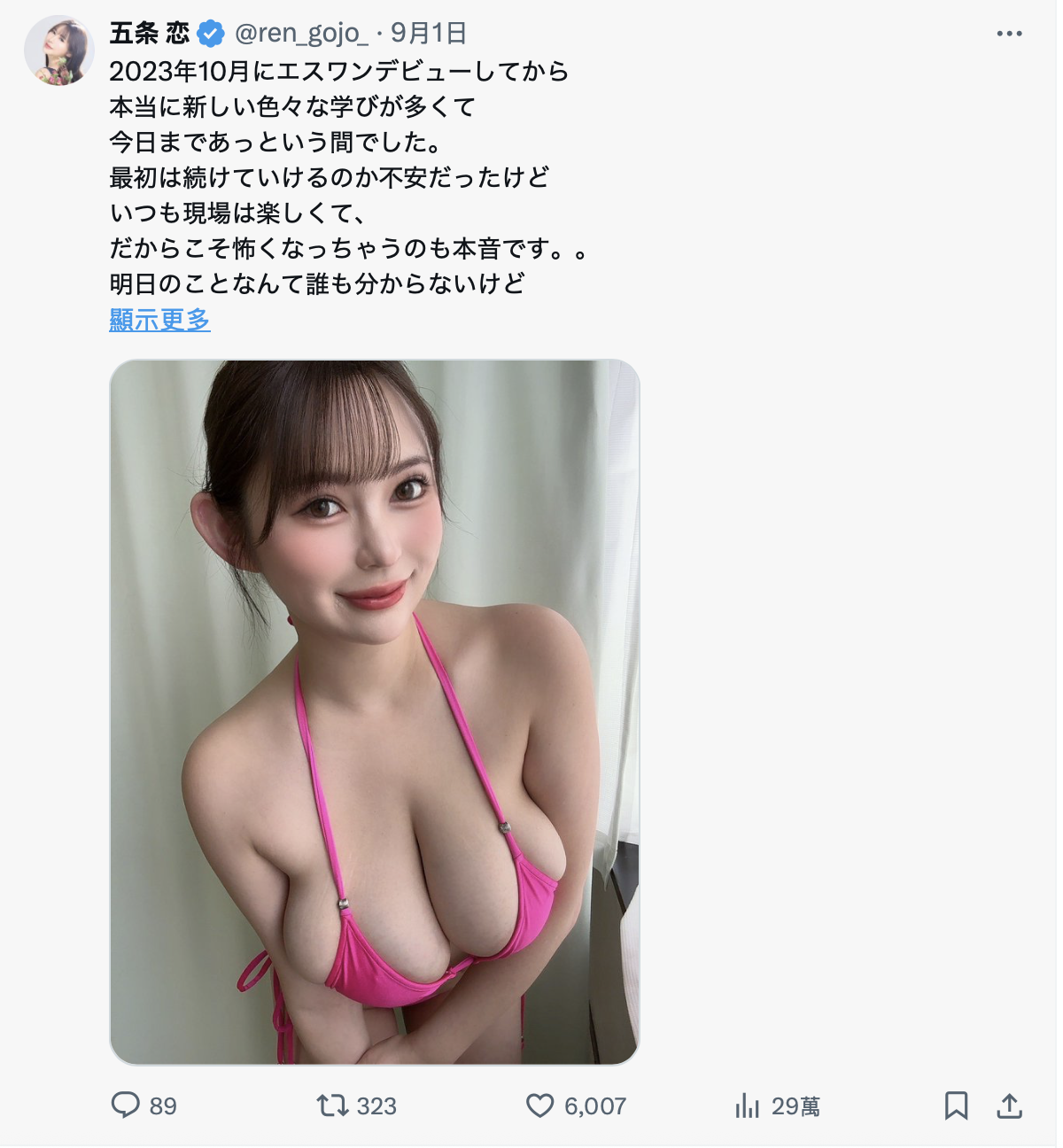Share this post
Screen dimensions: 1063x1148
point(1010,1105)
